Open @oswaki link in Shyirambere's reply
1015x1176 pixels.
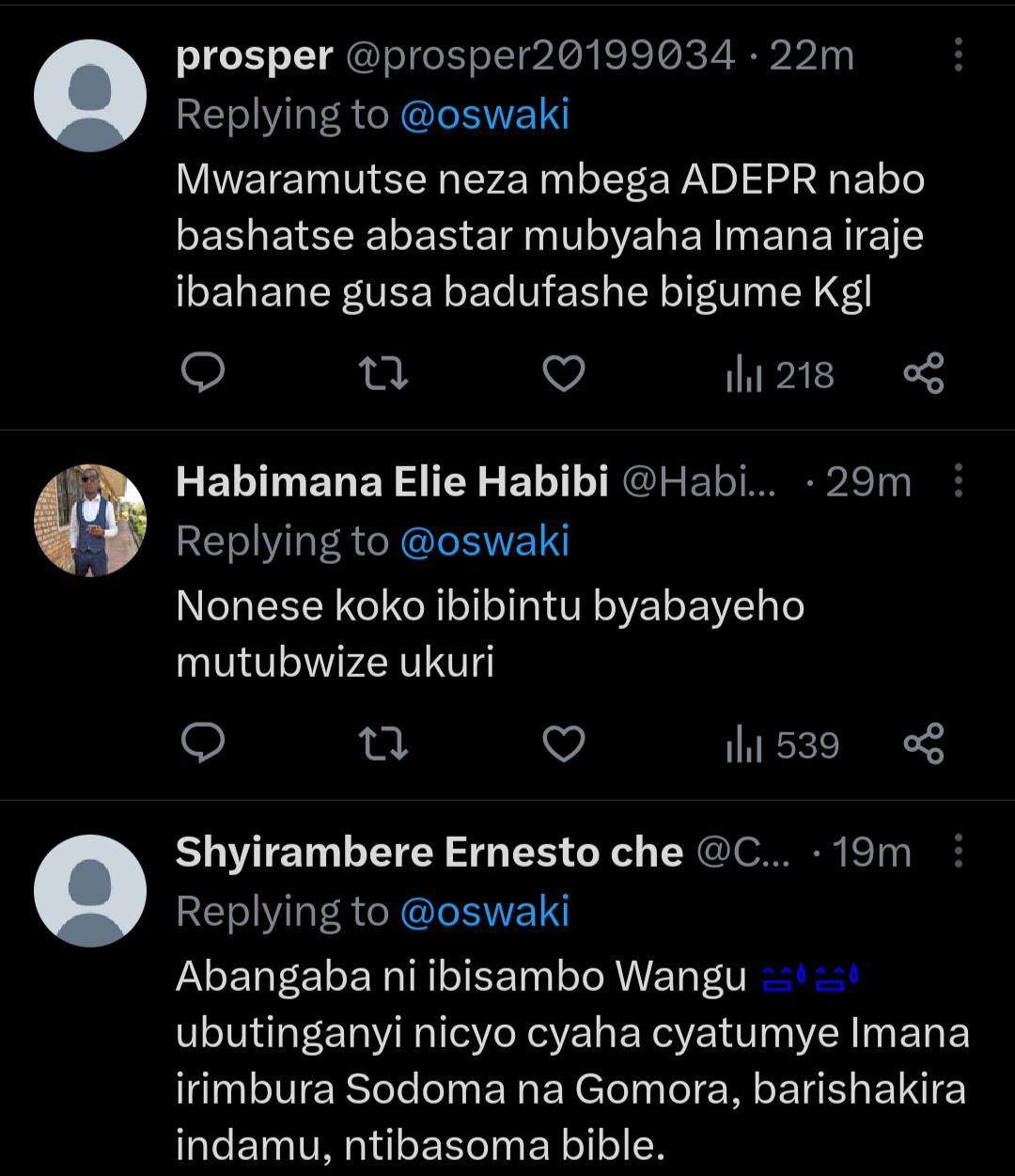485,912
